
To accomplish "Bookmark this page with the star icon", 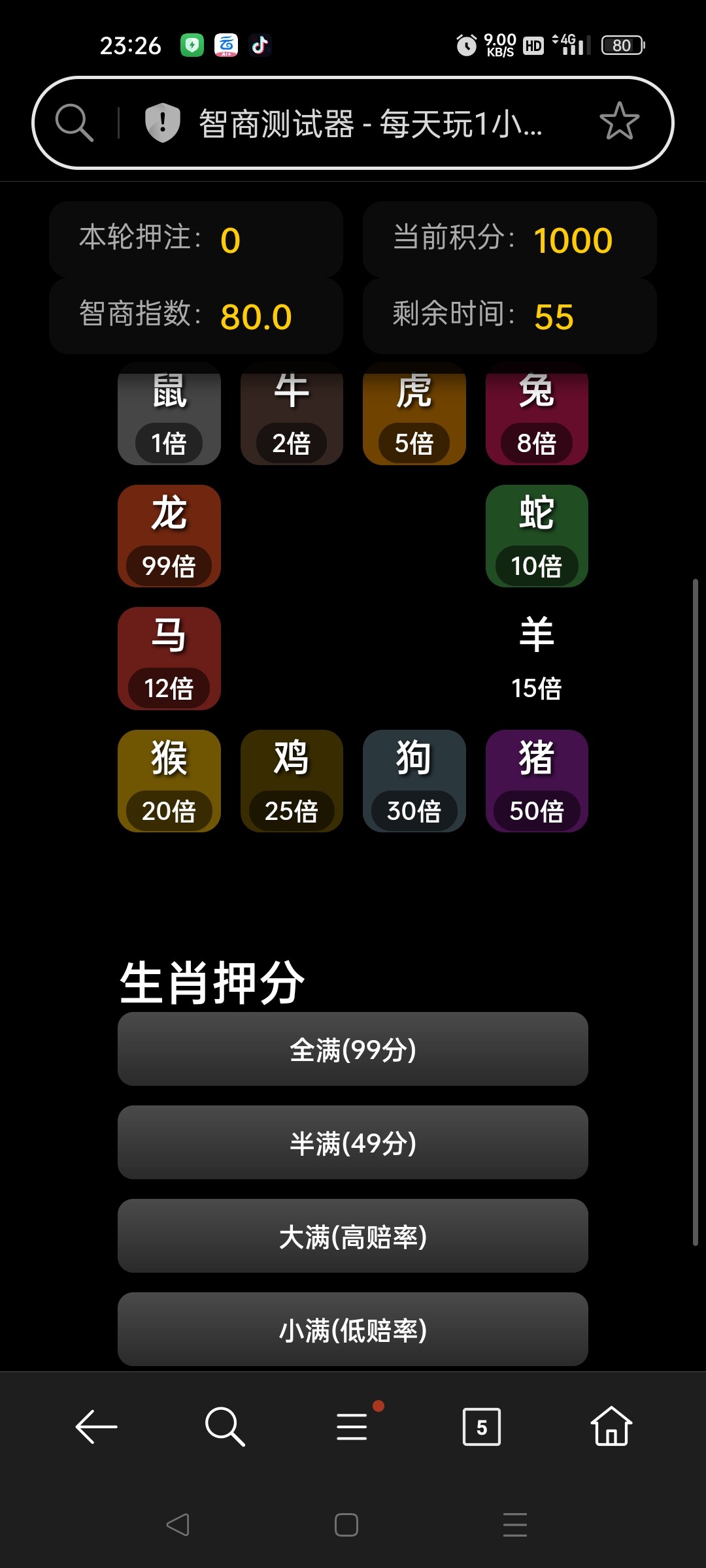I will click(x=619, y=122).
